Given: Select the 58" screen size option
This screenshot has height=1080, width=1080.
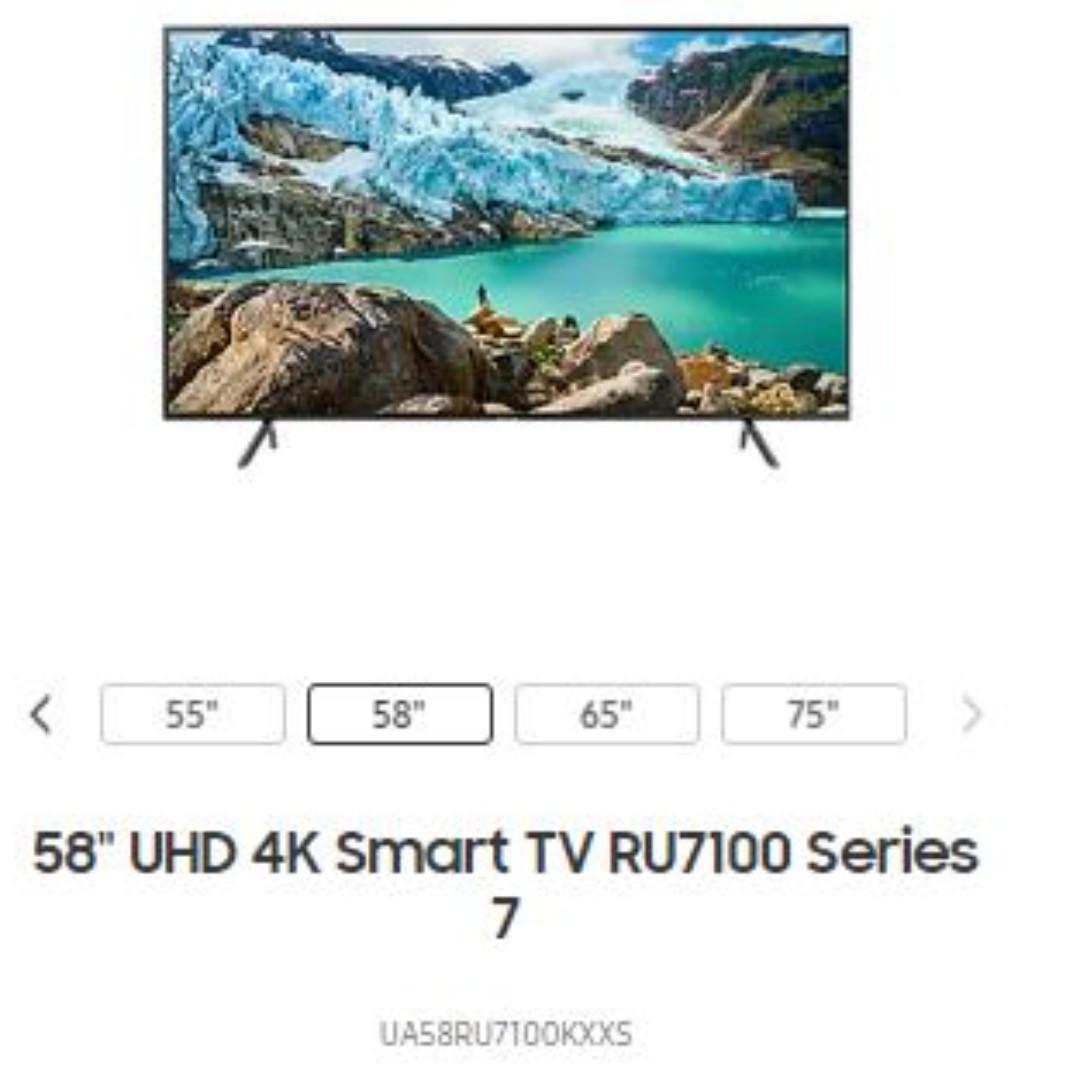Looking at the screenshot, I should [x=399, y=714].
